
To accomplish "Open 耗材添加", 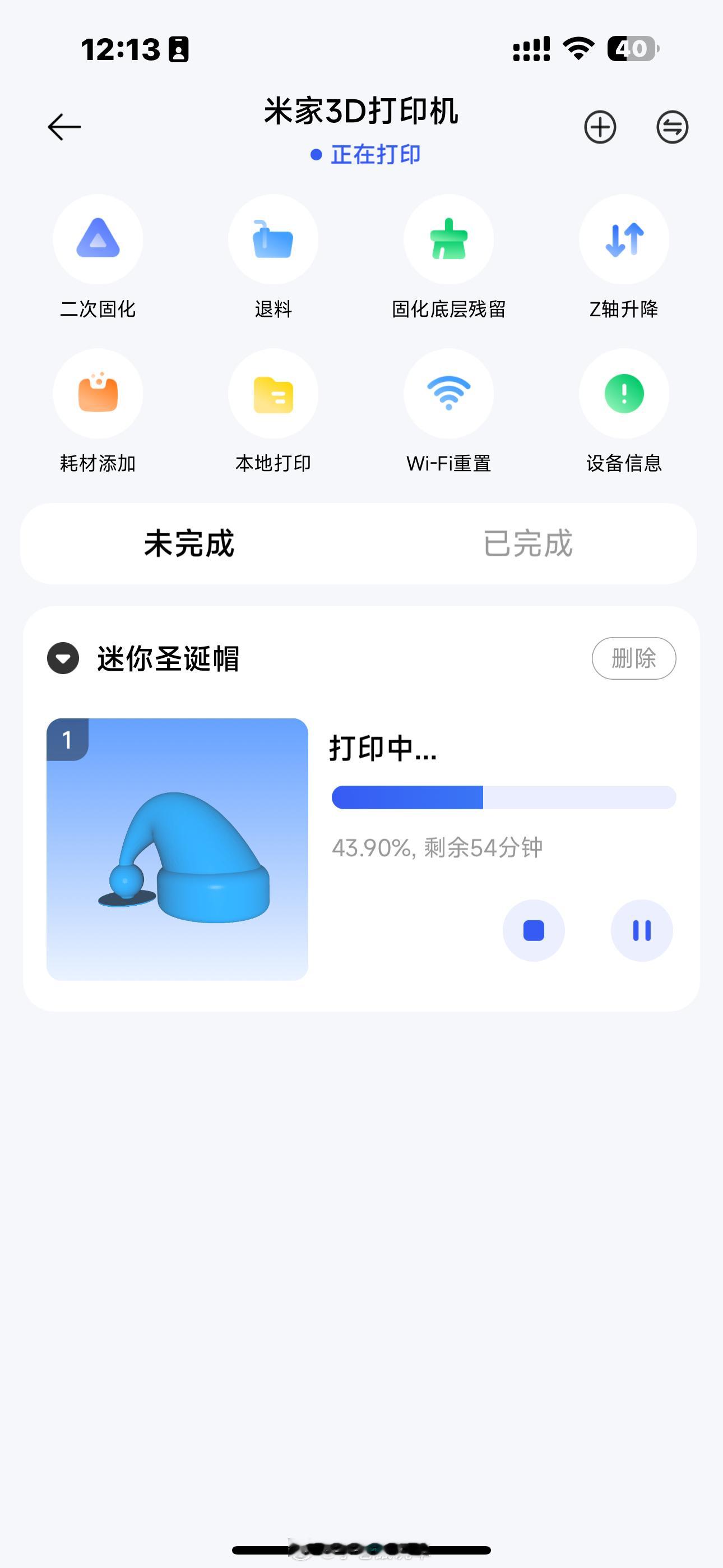I will tap(98, 393).
